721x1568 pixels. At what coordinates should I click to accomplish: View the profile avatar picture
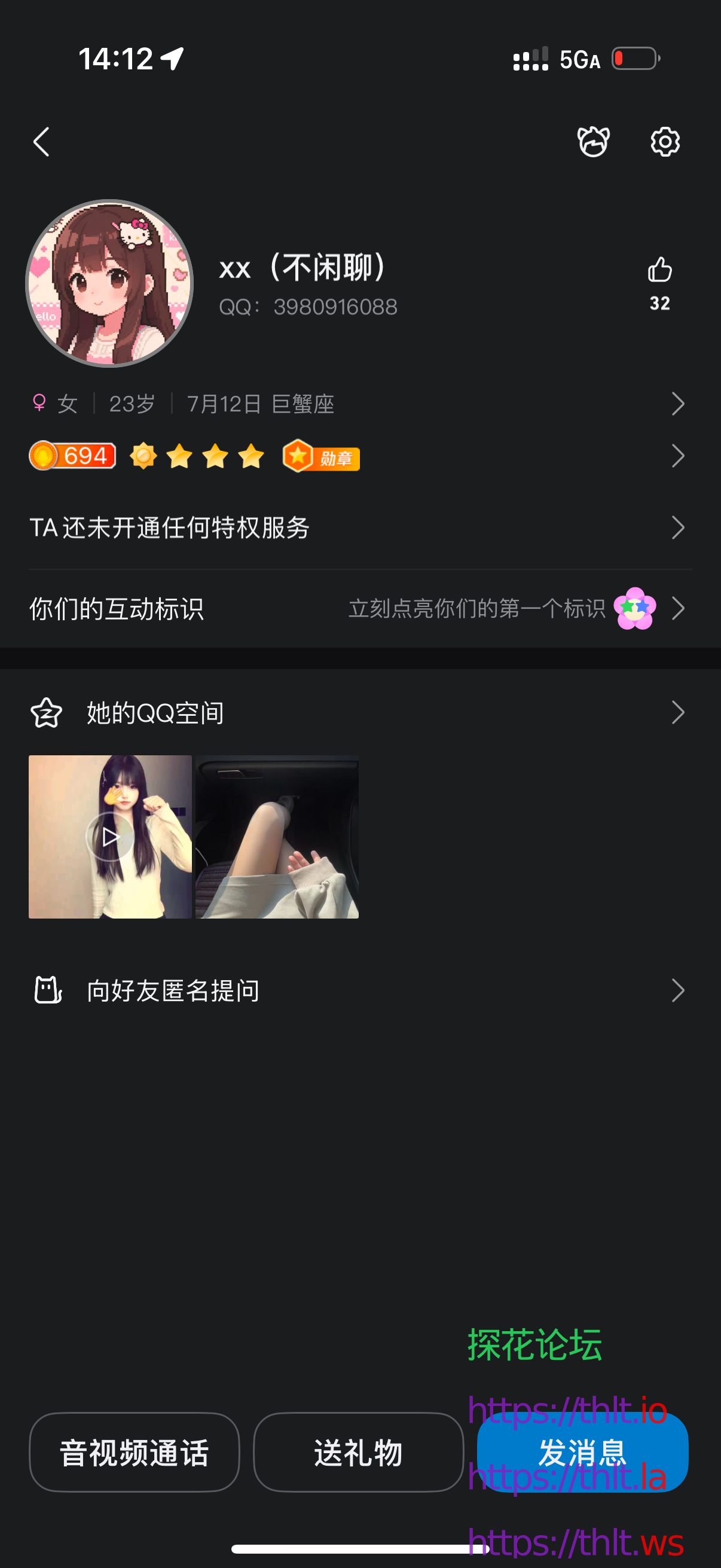[x=109, y=283]
